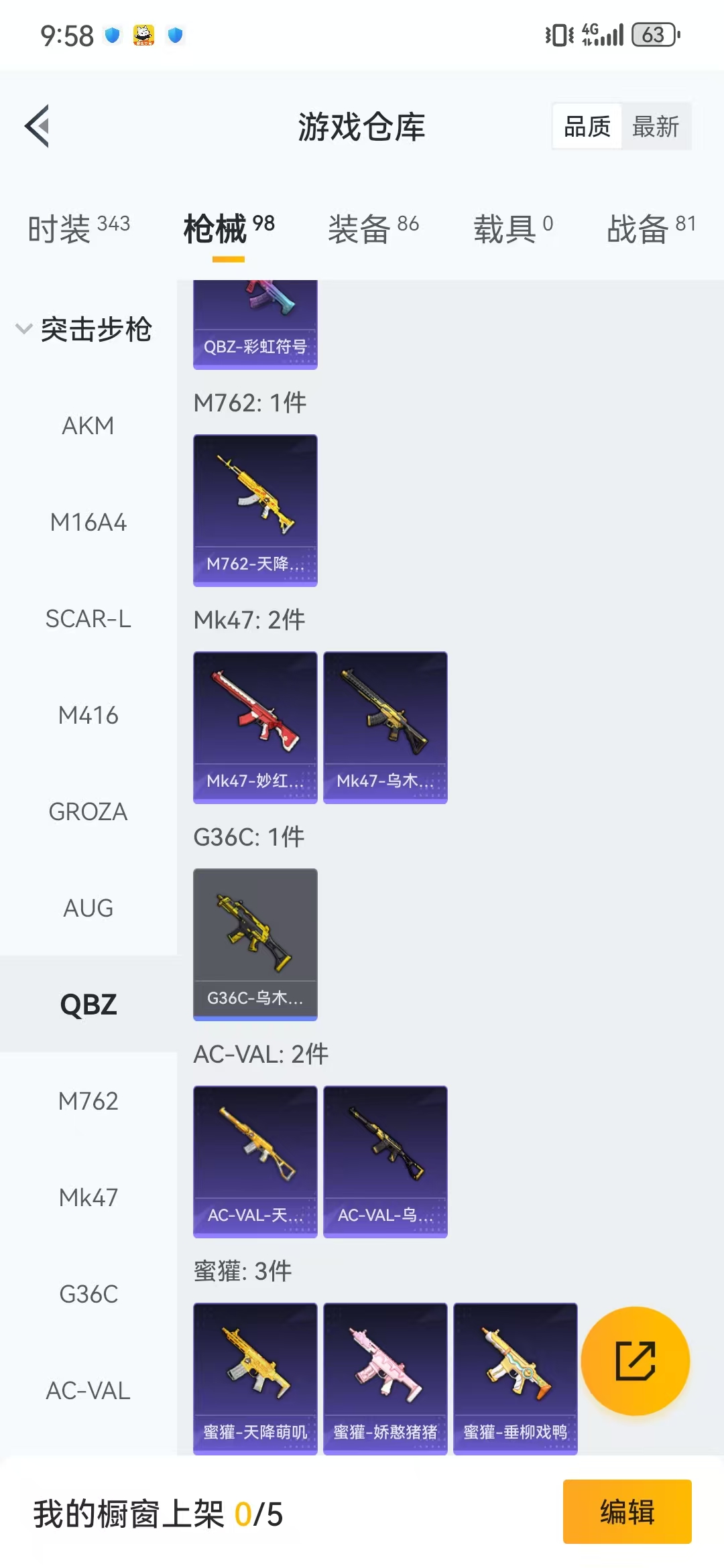724x1568 pixels.
Task: Jump to SCAR-L weapons
Action: tap(88, 618)
